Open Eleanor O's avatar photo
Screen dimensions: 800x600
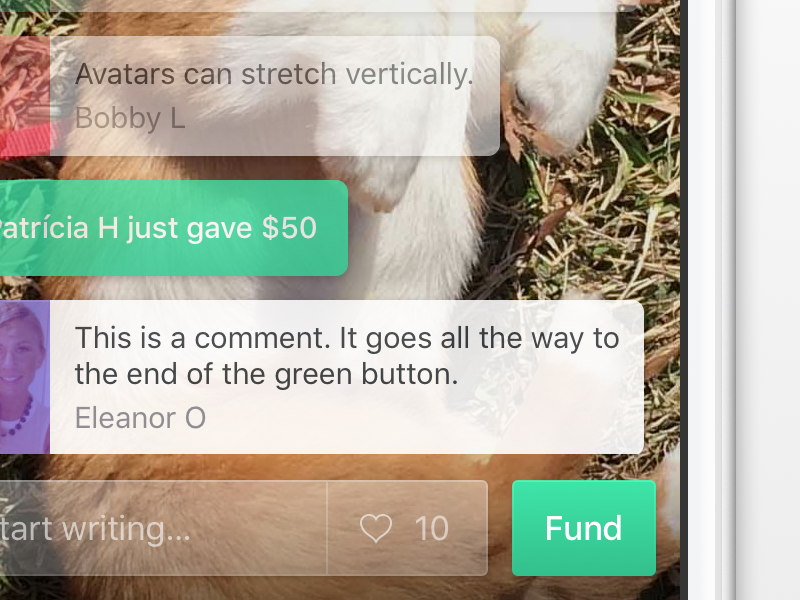coord(23,377)
